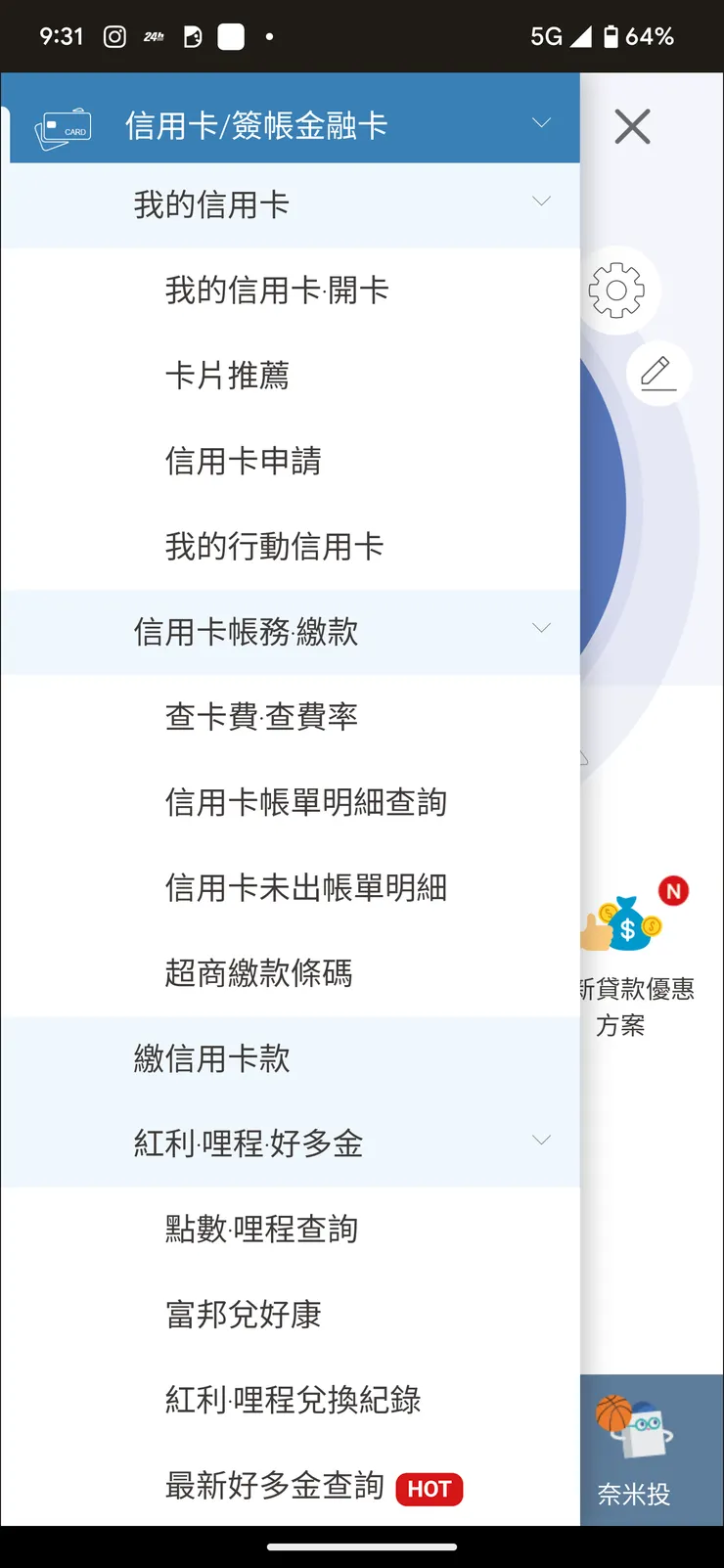Open 我的信用卡·開卡
The image size is (724, 1568).
pyautogui.click(x=277, y=291)
